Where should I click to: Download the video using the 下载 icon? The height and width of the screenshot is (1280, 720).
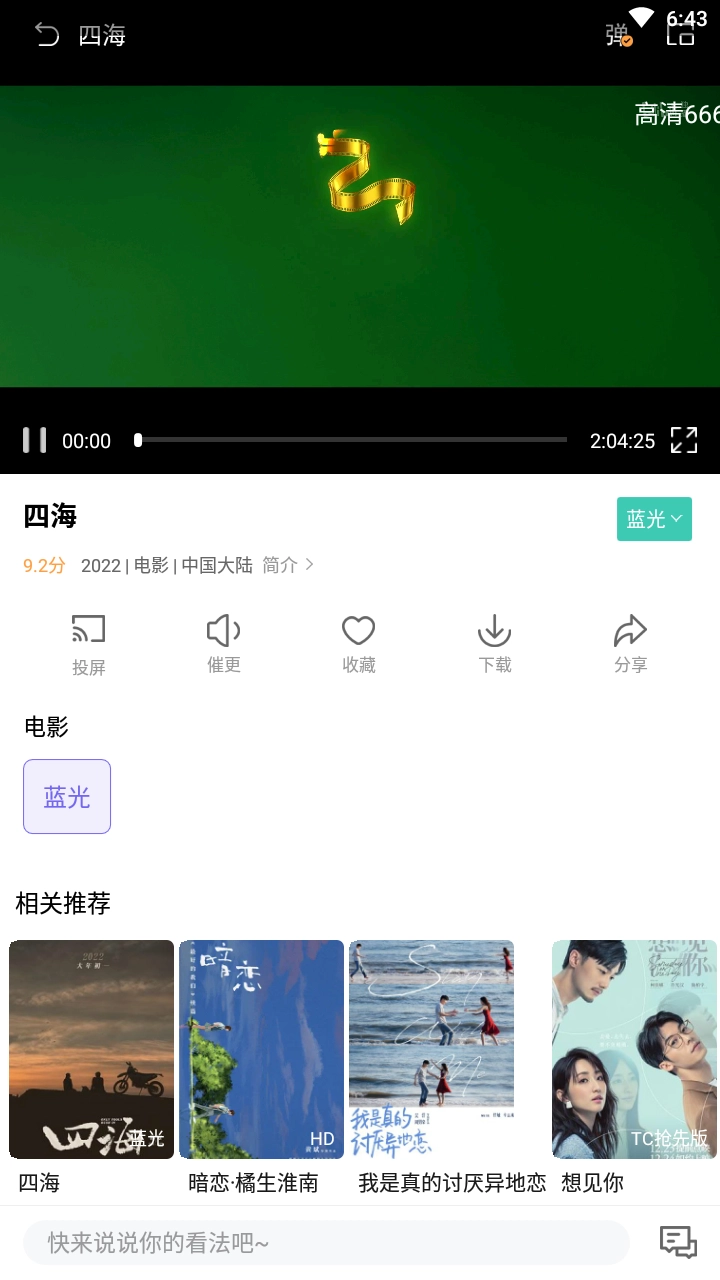(494, 640)
